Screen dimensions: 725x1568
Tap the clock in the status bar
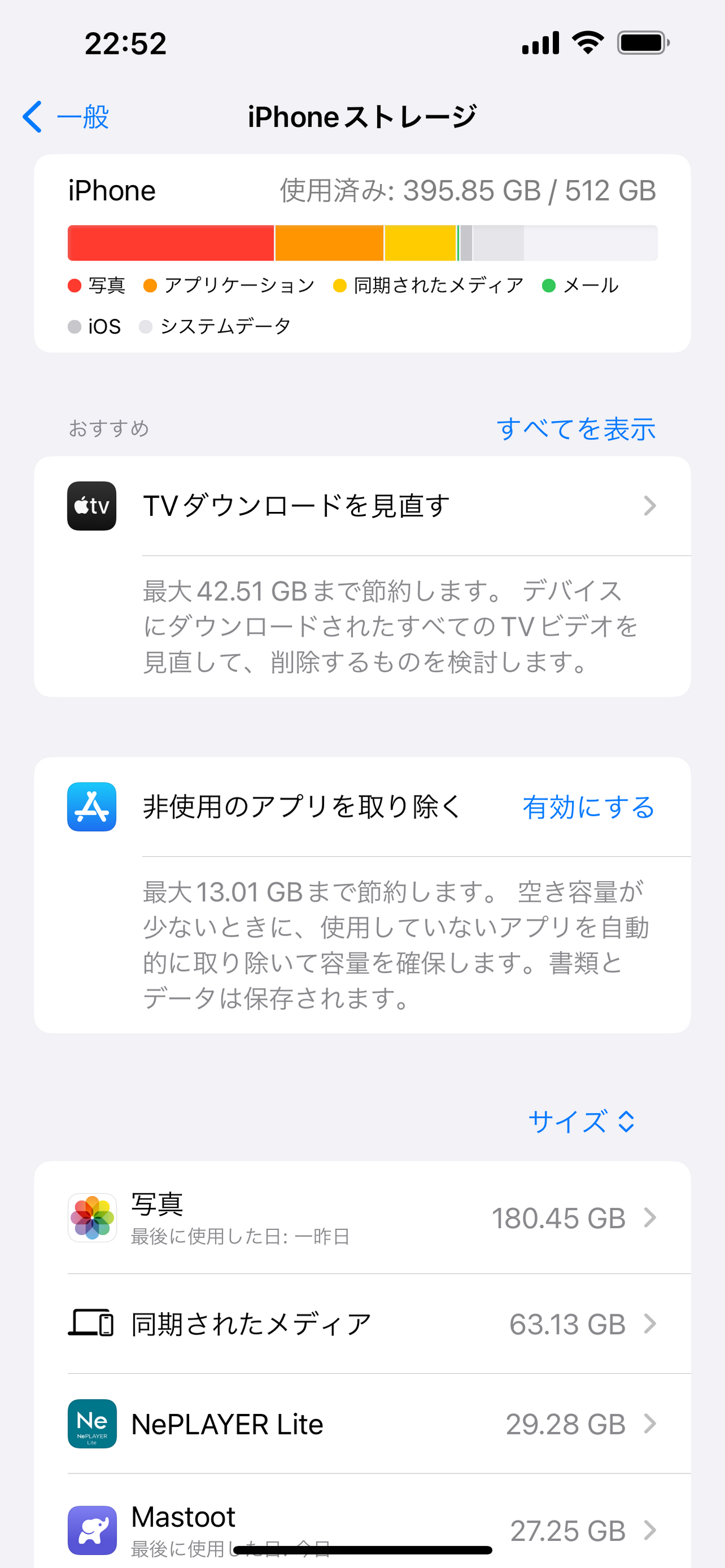coord(125,42)
